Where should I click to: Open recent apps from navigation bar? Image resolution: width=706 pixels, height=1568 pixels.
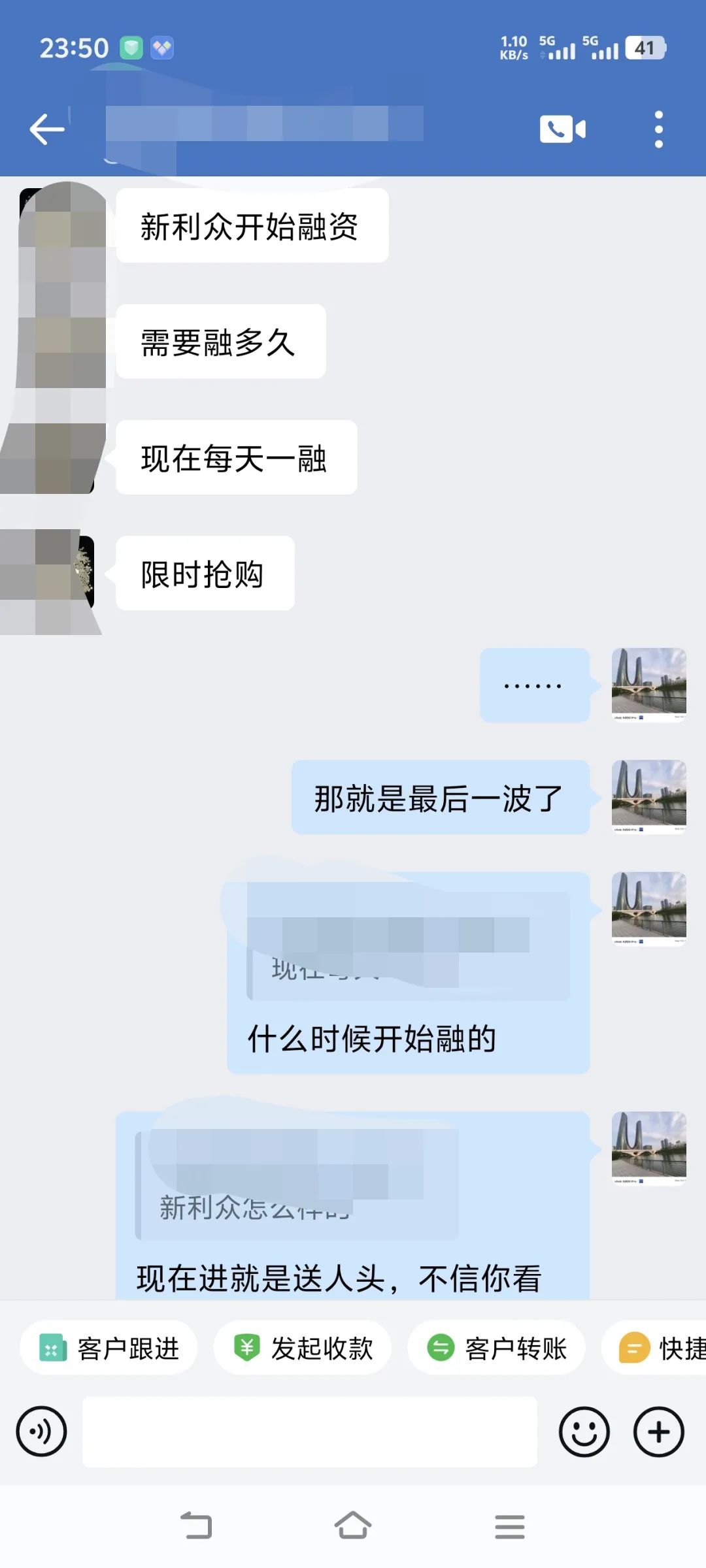tap(509, 1527)
